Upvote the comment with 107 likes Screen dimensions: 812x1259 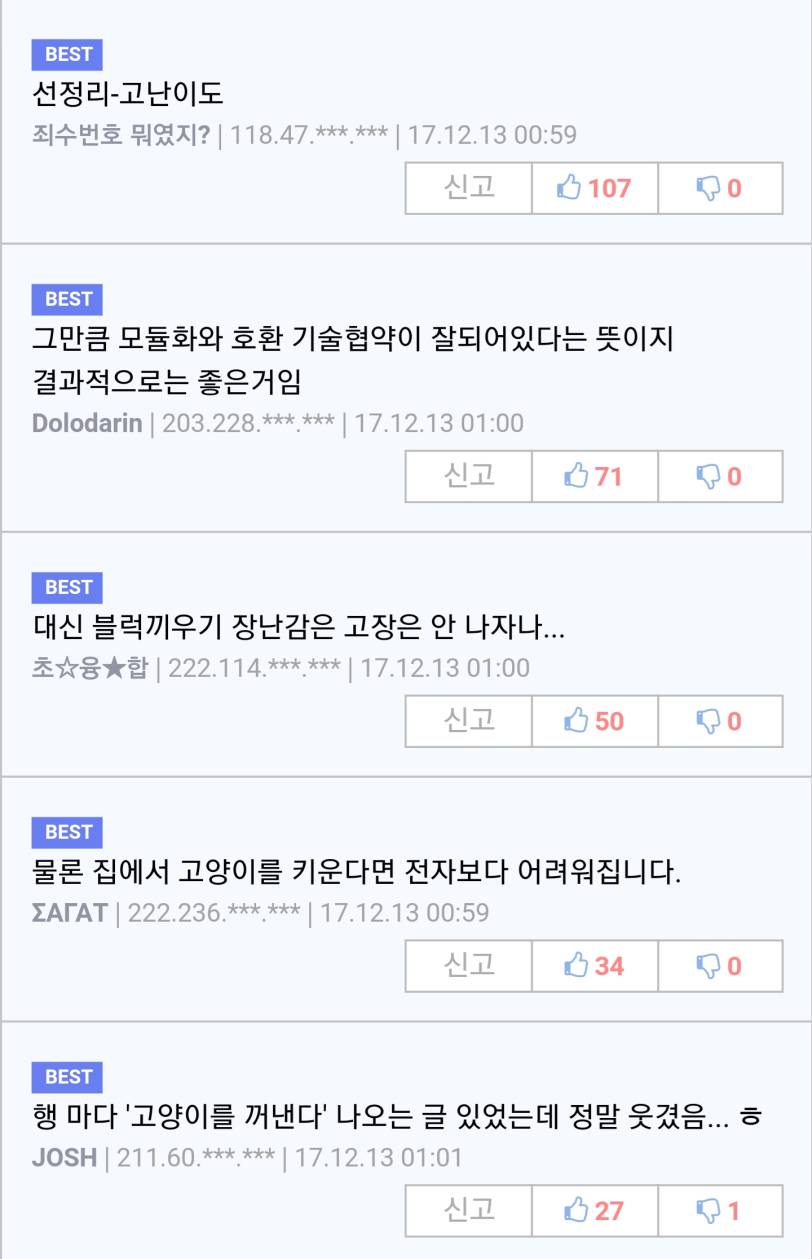click(594, 188)
